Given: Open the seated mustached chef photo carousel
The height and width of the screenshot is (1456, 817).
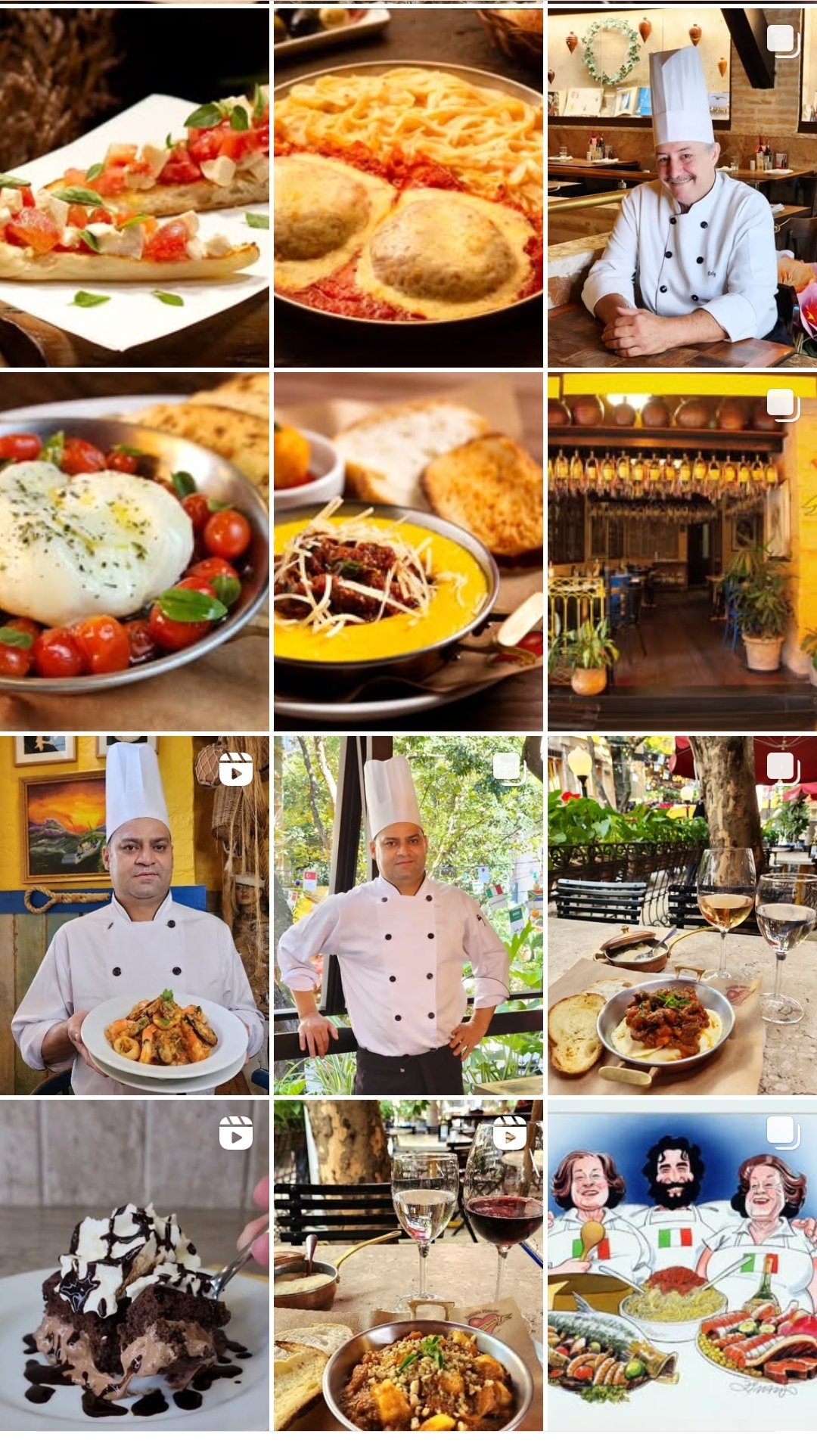Looking at the screenshot, I should 682,188.
